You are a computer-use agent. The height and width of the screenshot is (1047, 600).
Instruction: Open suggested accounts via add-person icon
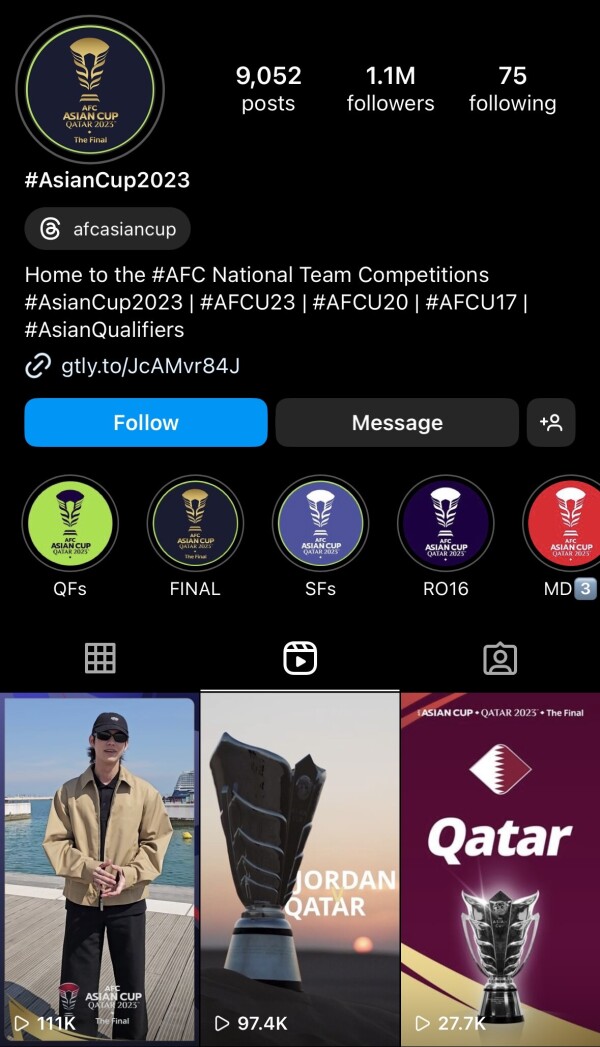click(x=551, y=422)
